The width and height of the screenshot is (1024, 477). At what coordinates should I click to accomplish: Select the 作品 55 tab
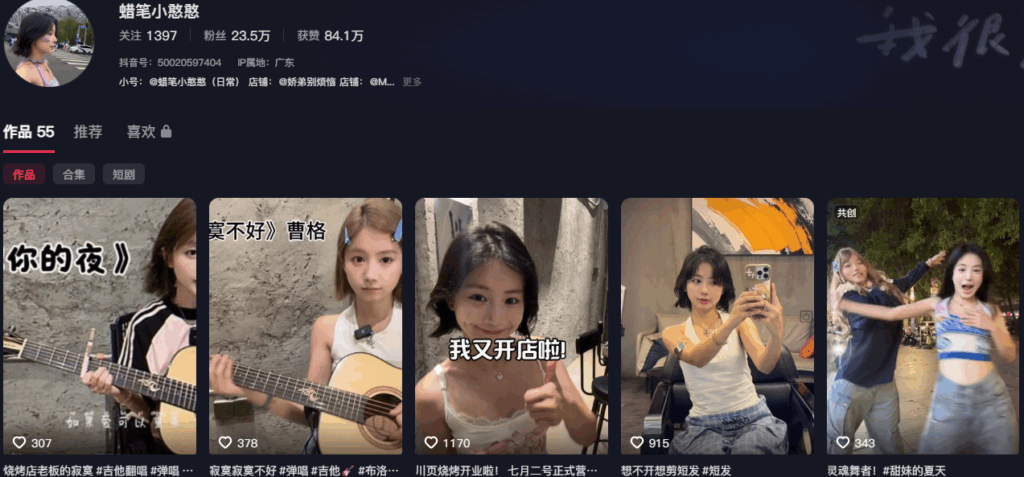point(29,131)
